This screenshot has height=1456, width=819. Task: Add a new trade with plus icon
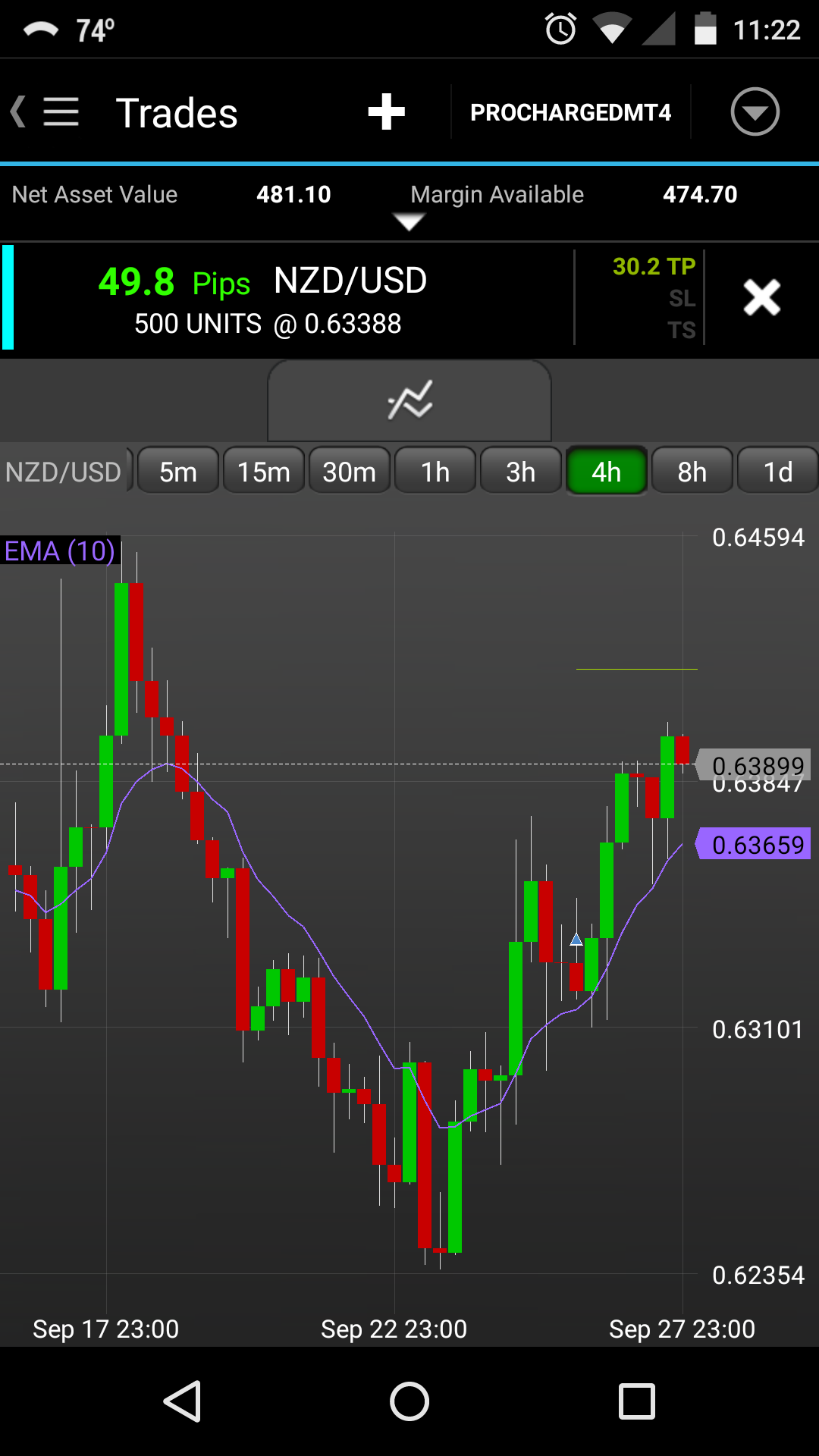click(386, 112)
